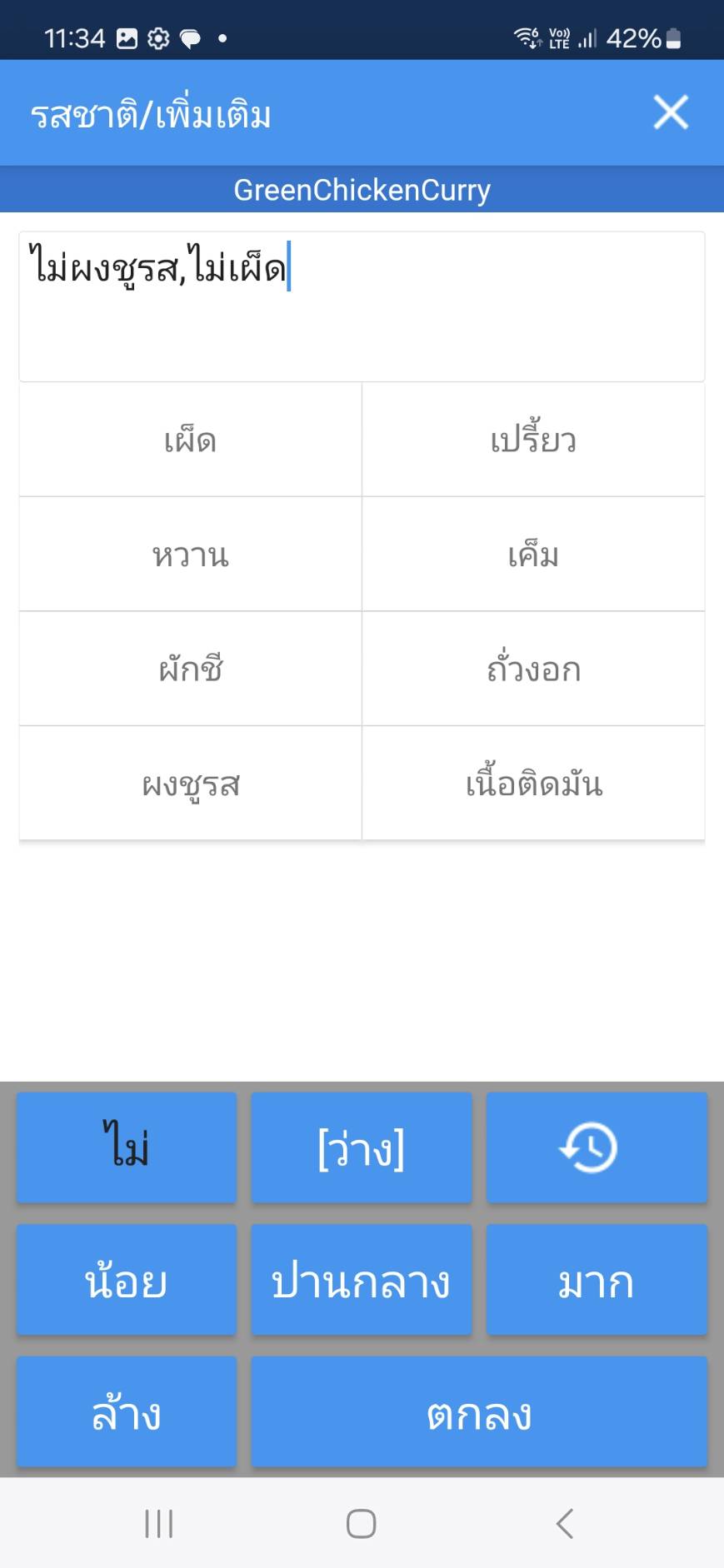Screen dimensions: 724x1568
Task: Select ปานกลาง (medium) level
Action: pos(361,1280)
